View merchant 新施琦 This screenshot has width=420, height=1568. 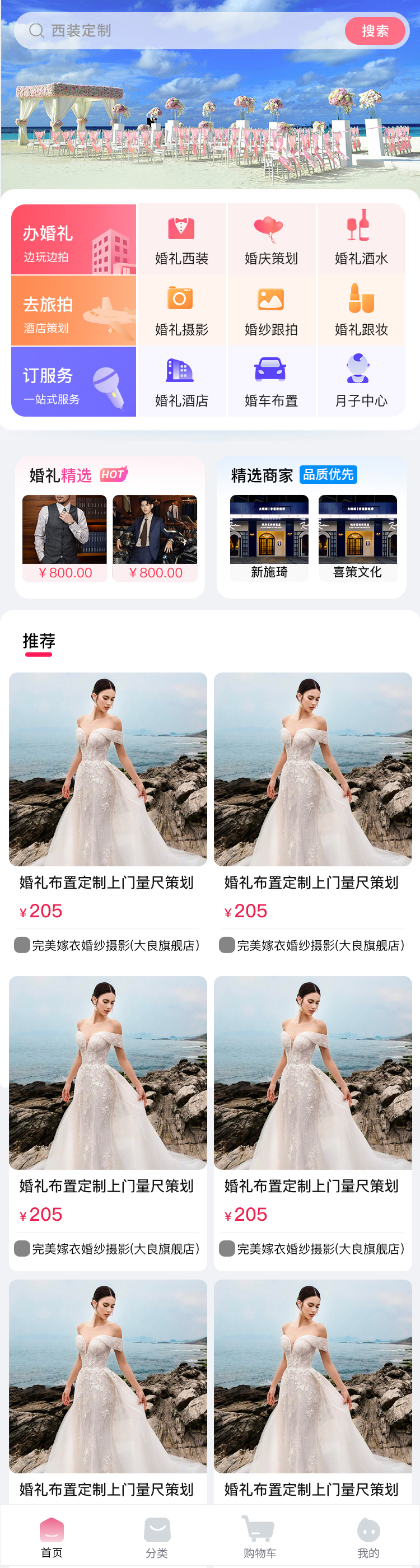[x=269, y=538]
